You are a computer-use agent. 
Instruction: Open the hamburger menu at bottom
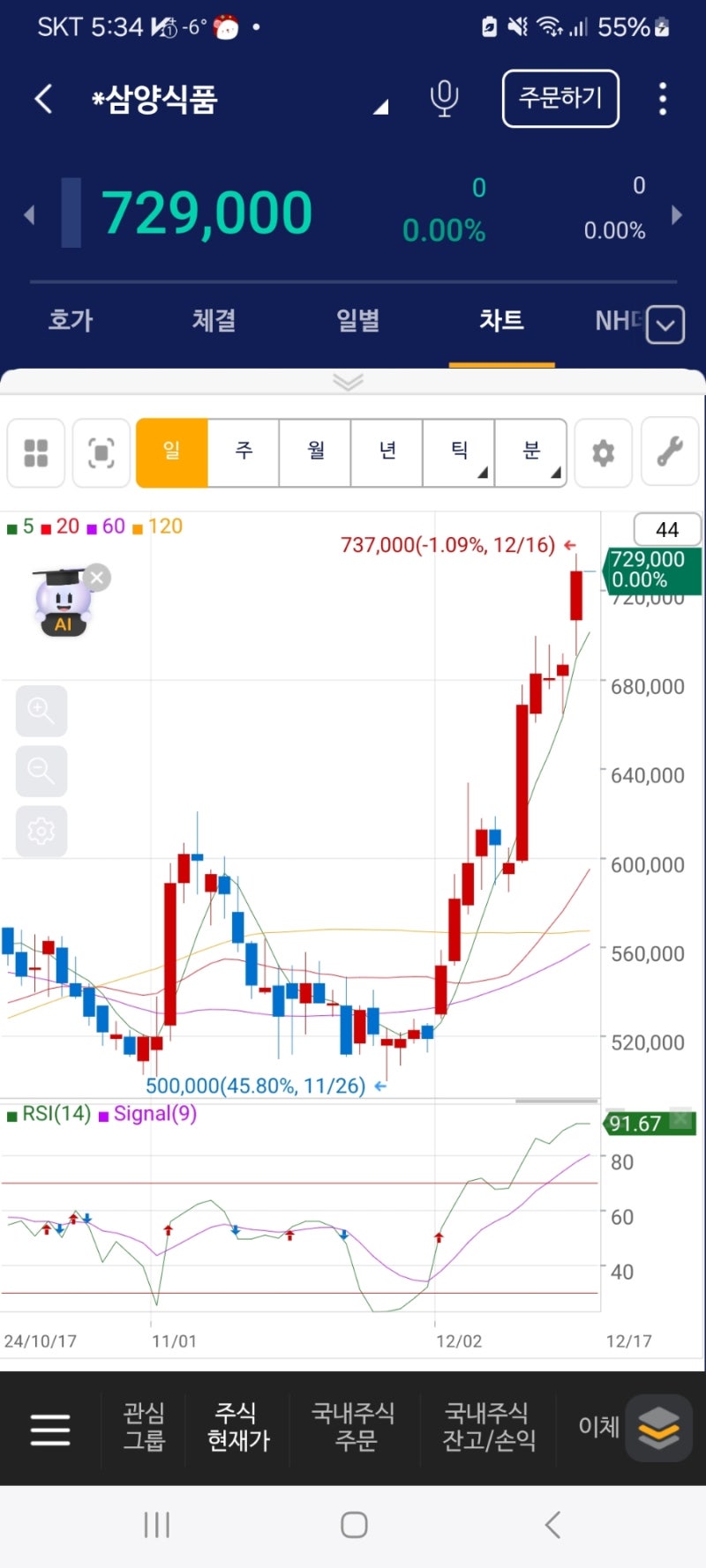(50, 1429)
